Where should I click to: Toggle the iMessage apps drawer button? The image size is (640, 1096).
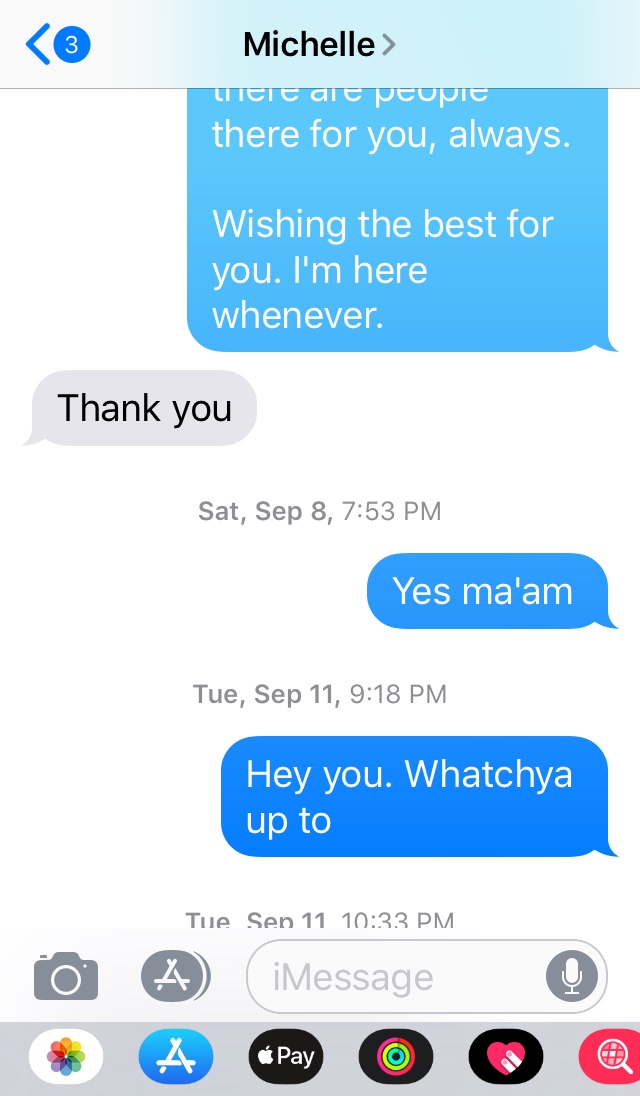175,976
